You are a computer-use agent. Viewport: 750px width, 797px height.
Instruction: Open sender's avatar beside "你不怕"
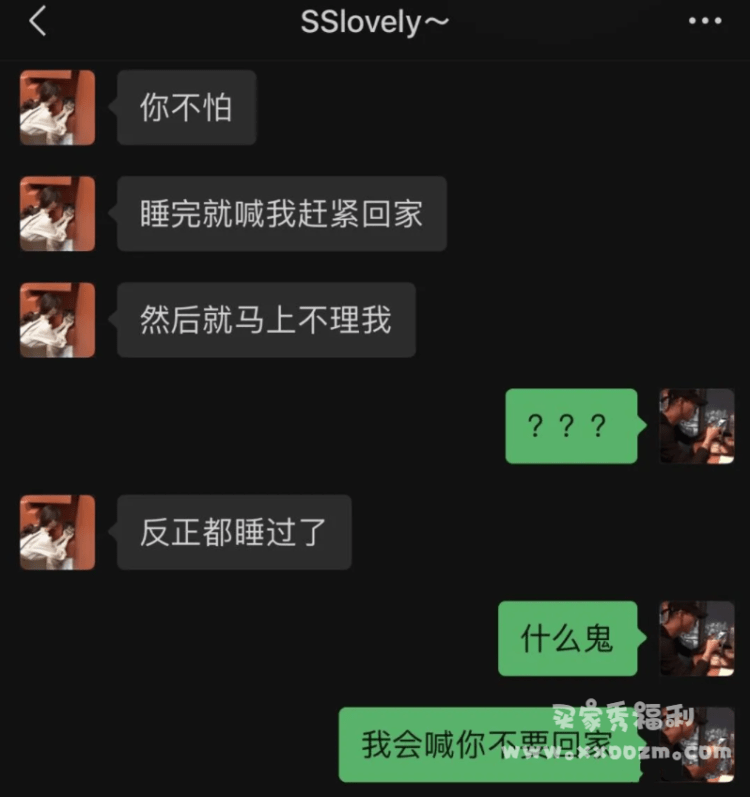[x=57, y=107]
